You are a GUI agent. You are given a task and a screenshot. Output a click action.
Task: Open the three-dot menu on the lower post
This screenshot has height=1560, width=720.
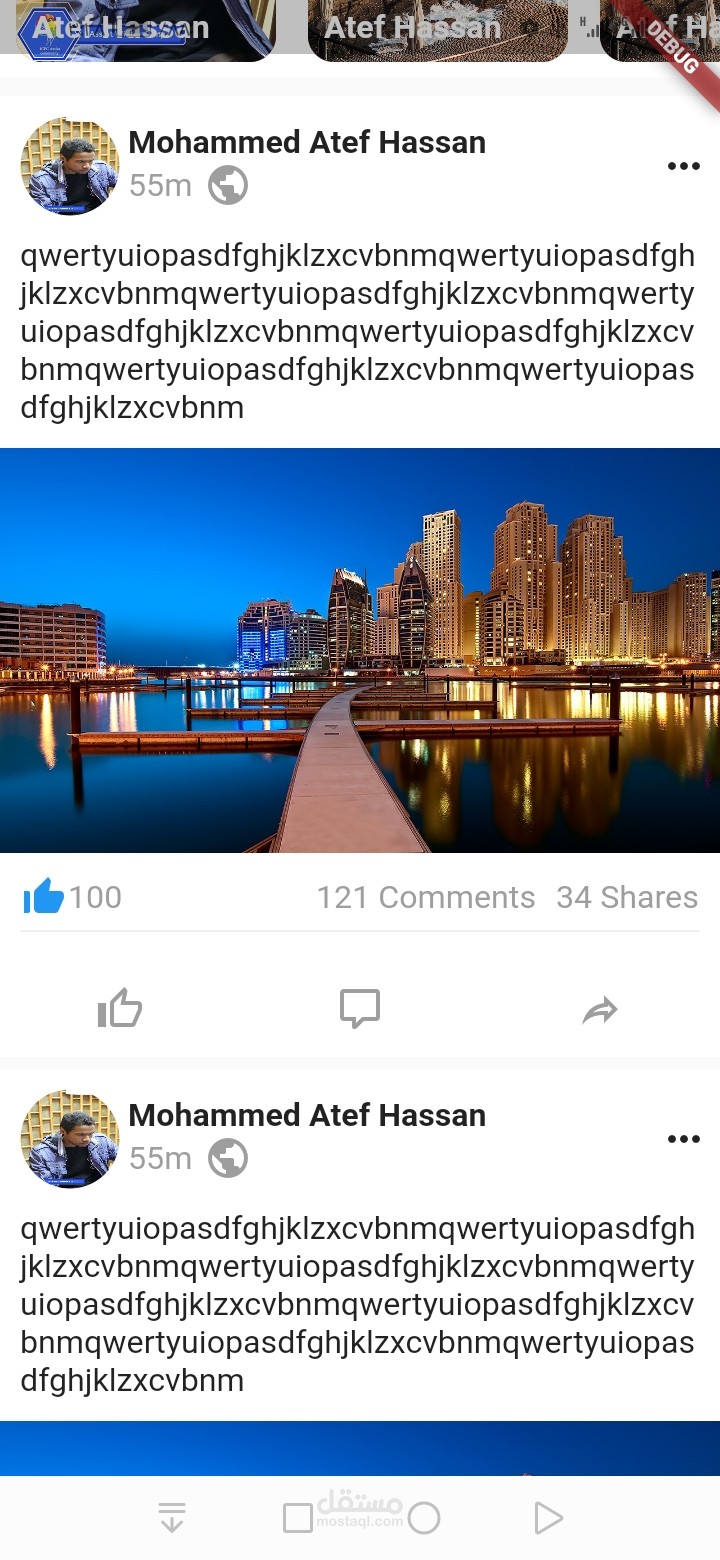click(x=683, y=1139)
